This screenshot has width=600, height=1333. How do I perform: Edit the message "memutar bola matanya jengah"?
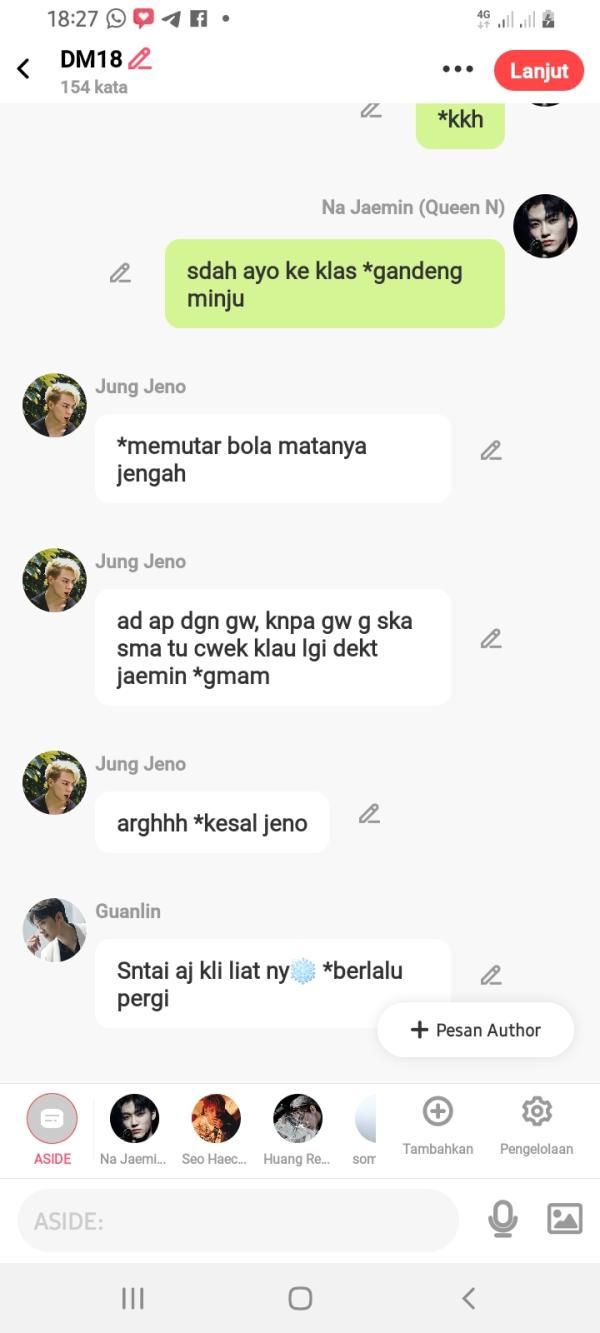pos(490,451)
